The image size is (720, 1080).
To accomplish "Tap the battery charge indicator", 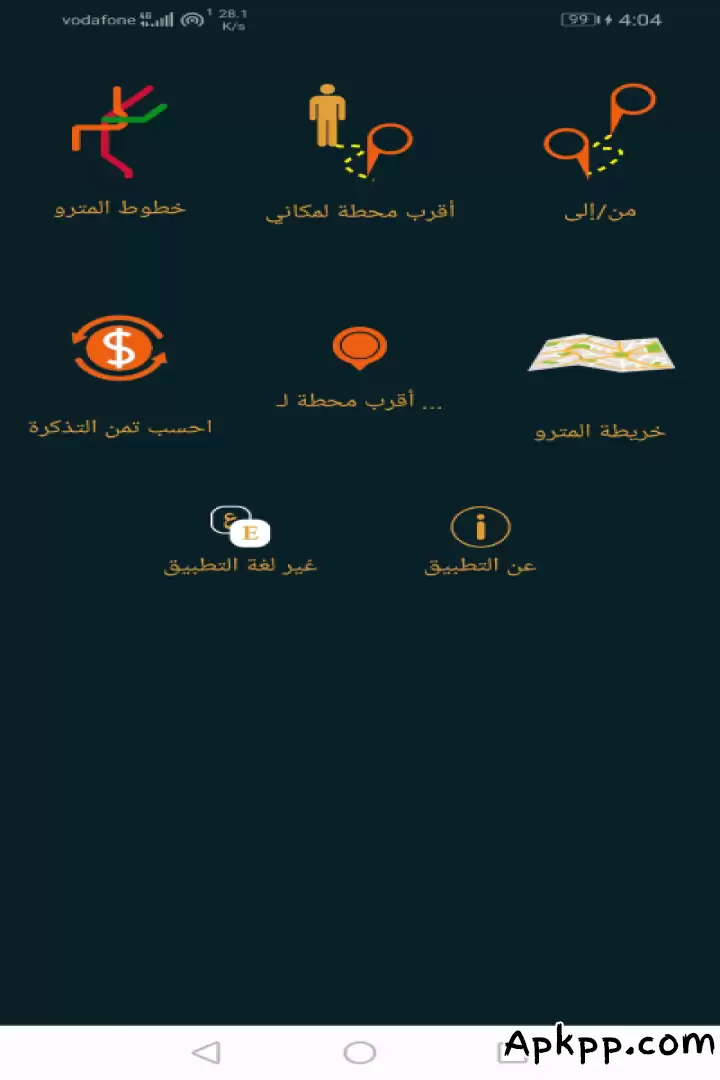I will (x=580, y=19).
